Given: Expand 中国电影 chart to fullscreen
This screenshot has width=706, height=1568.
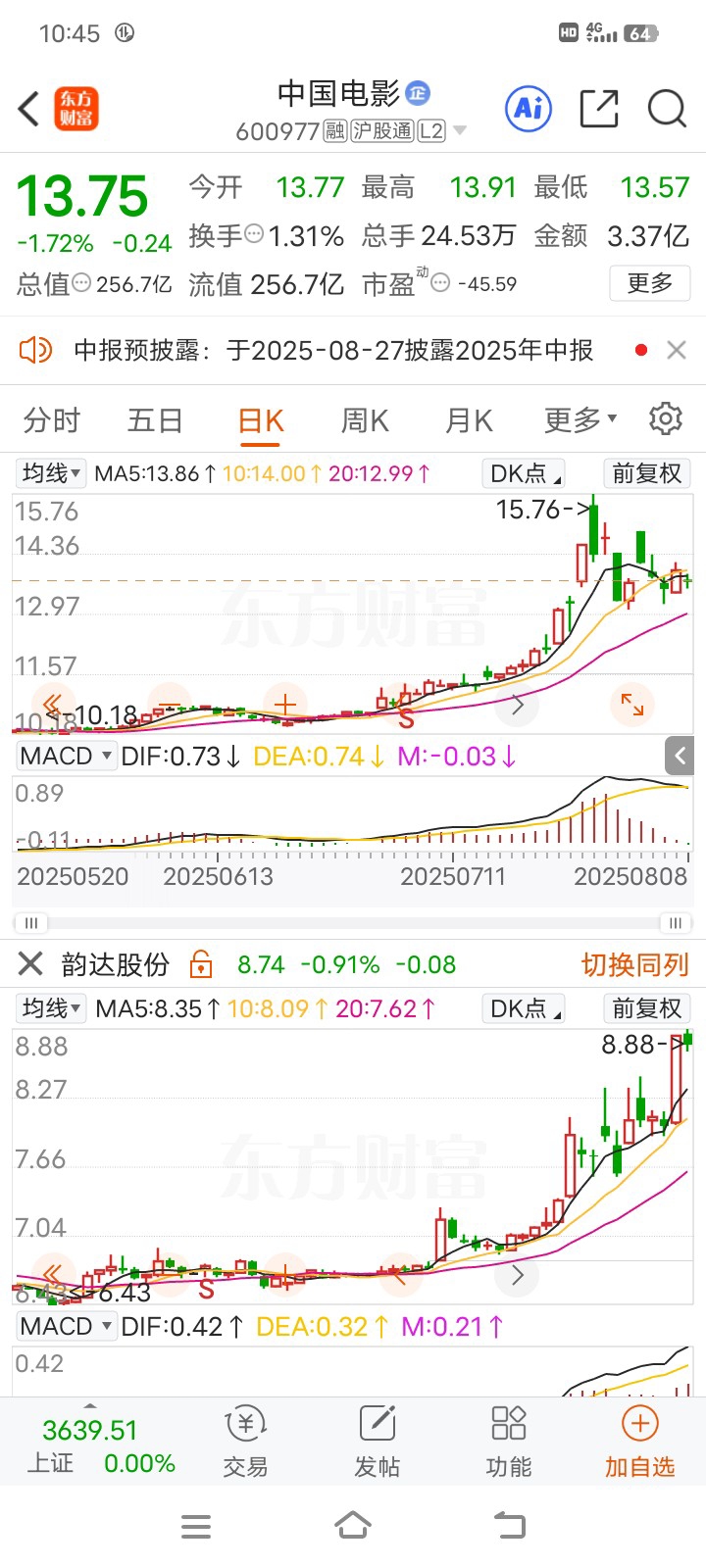Looking at the screenshot, I should (x=631, y=704).
